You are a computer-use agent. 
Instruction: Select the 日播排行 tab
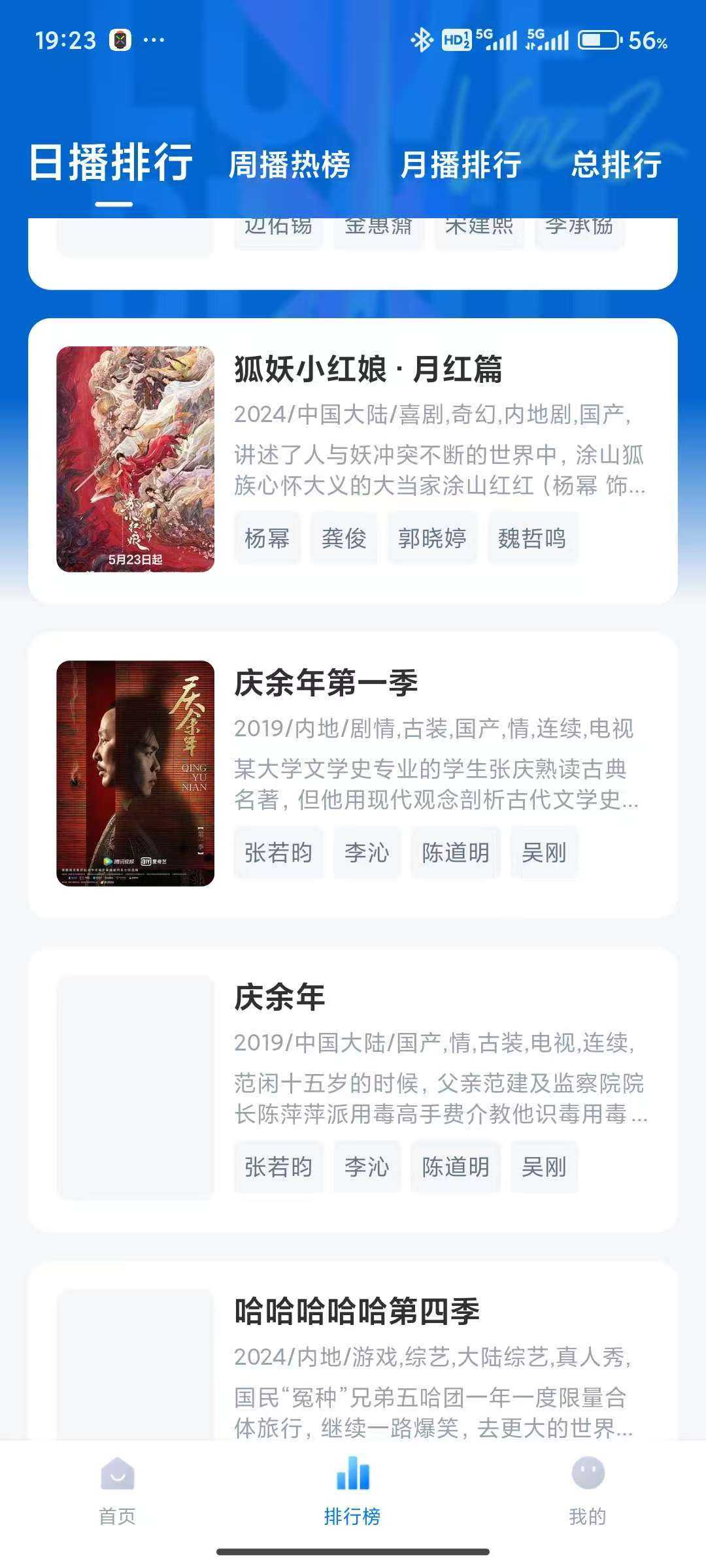111,163
